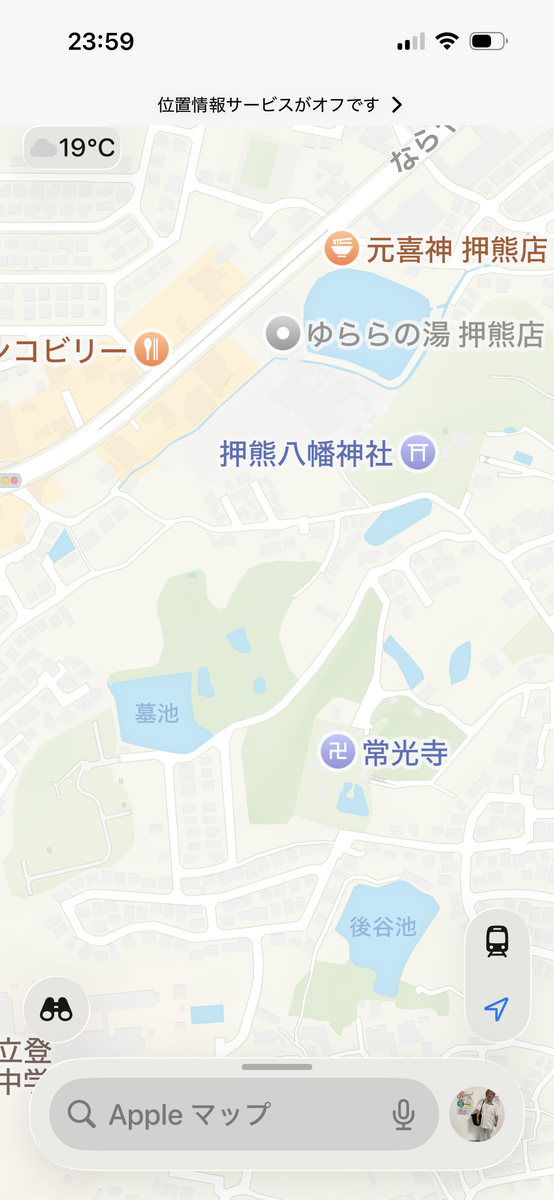This screenshot has width=554, height=1200.
Task: Open the Look Around binoculars button
Action: (x=56, y=1009)
